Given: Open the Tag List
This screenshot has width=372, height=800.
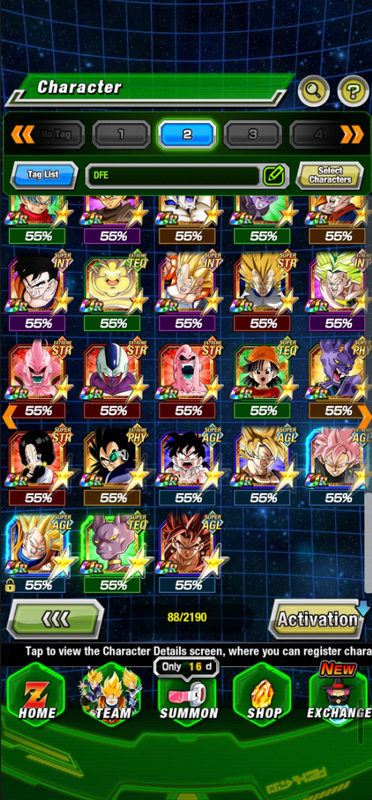Looking at the screenshot, I should click(x=44, y=175).
